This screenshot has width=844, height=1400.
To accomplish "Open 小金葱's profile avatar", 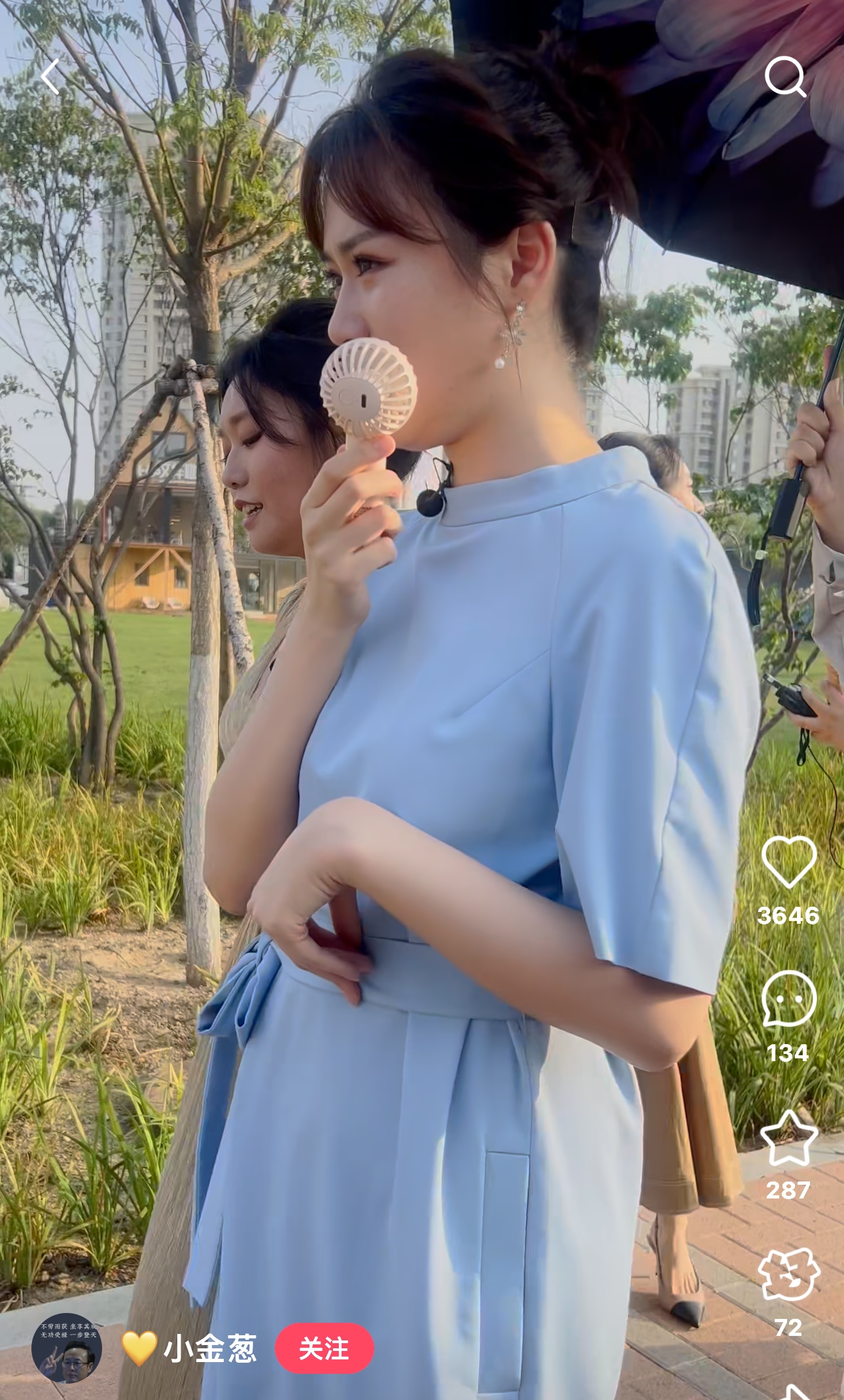I will point(67,1348).
